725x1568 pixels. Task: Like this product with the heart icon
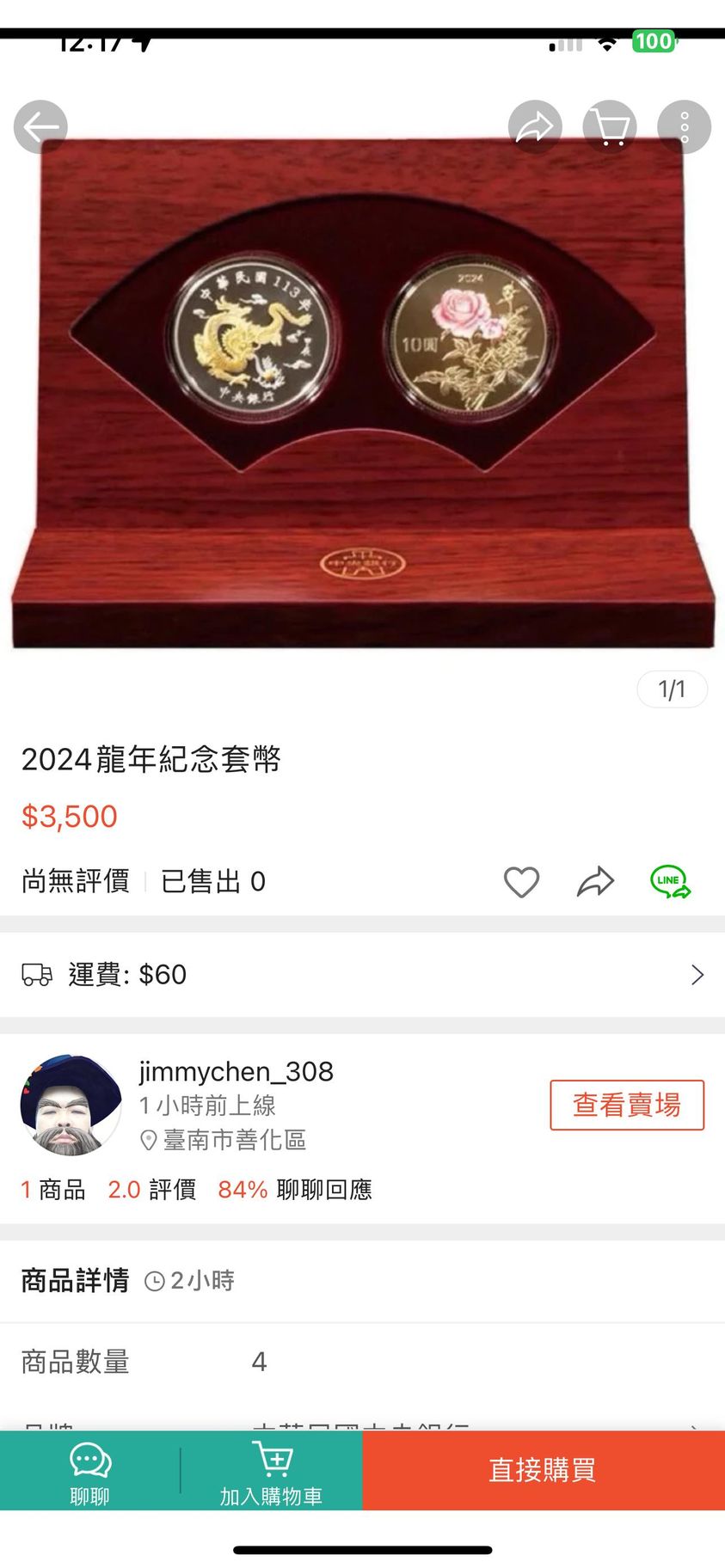pos(521,882)
